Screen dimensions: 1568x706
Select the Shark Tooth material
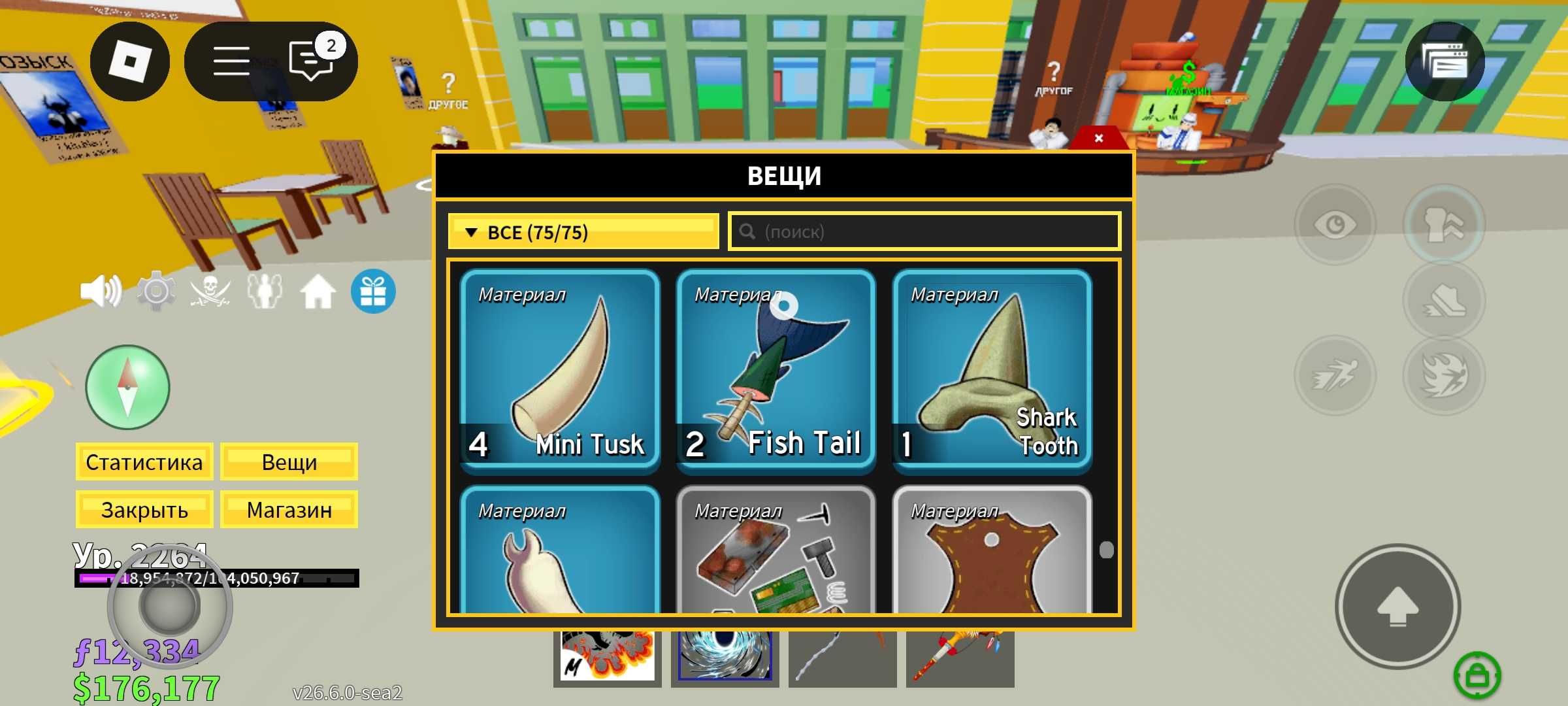pyautogui.click(x=992, y=369)
